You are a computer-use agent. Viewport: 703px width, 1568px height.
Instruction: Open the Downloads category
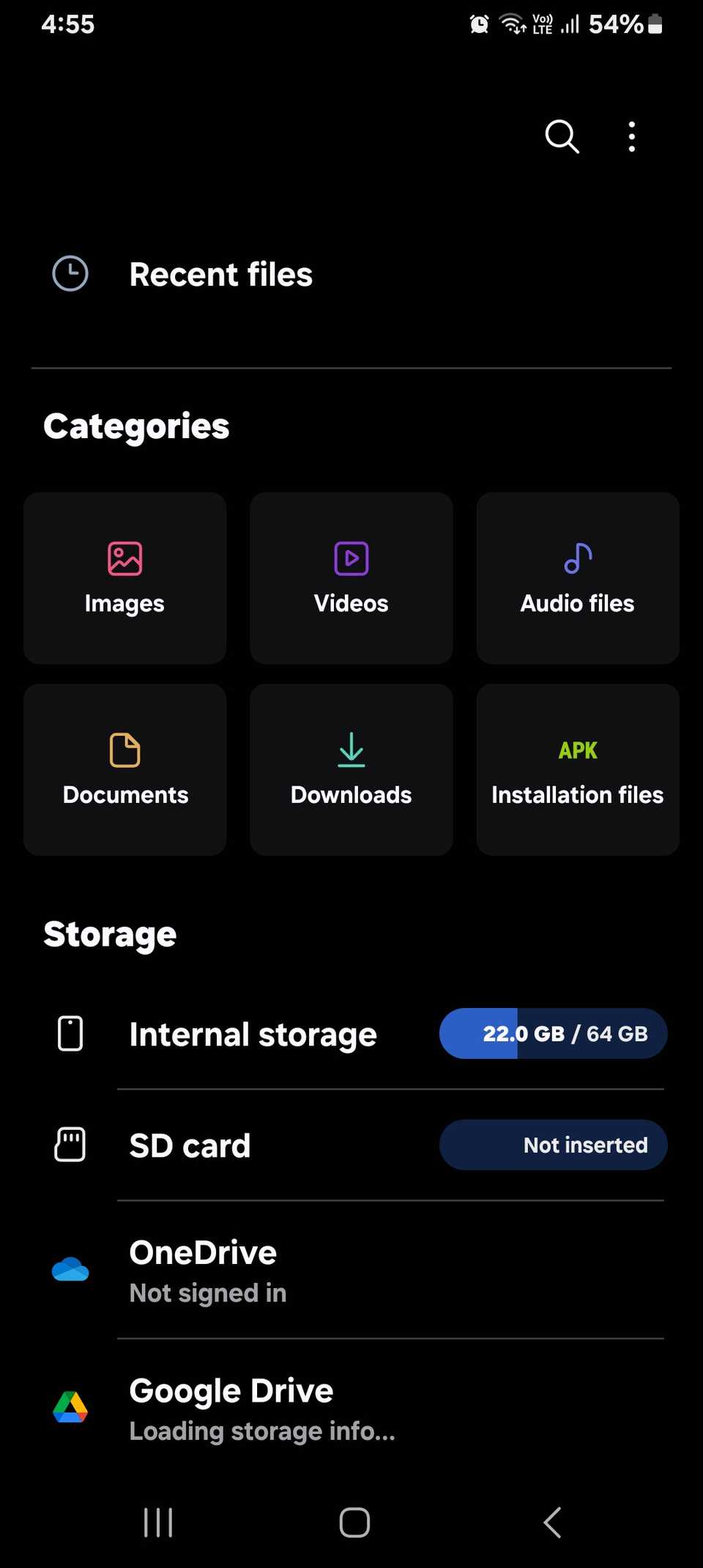click(351, 769)
